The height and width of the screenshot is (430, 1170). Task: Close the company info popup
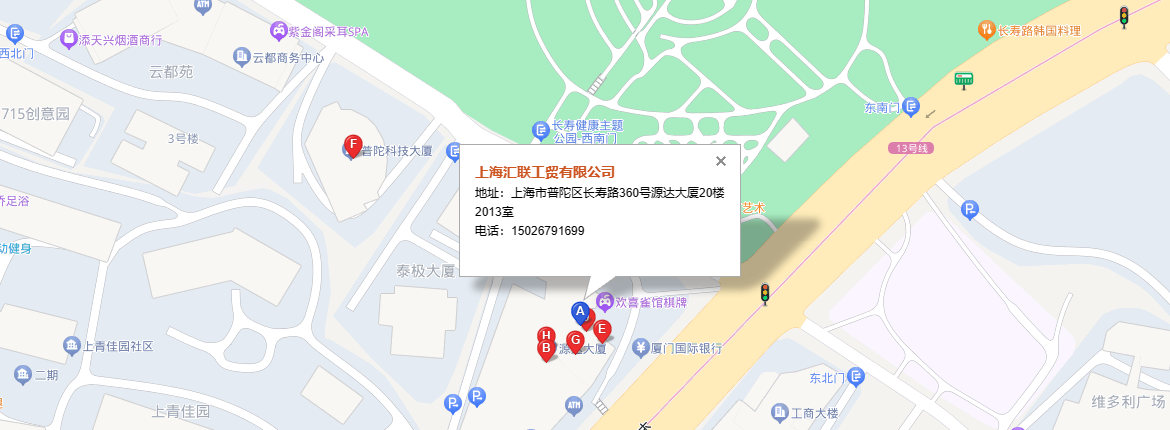tap(720, 161)
